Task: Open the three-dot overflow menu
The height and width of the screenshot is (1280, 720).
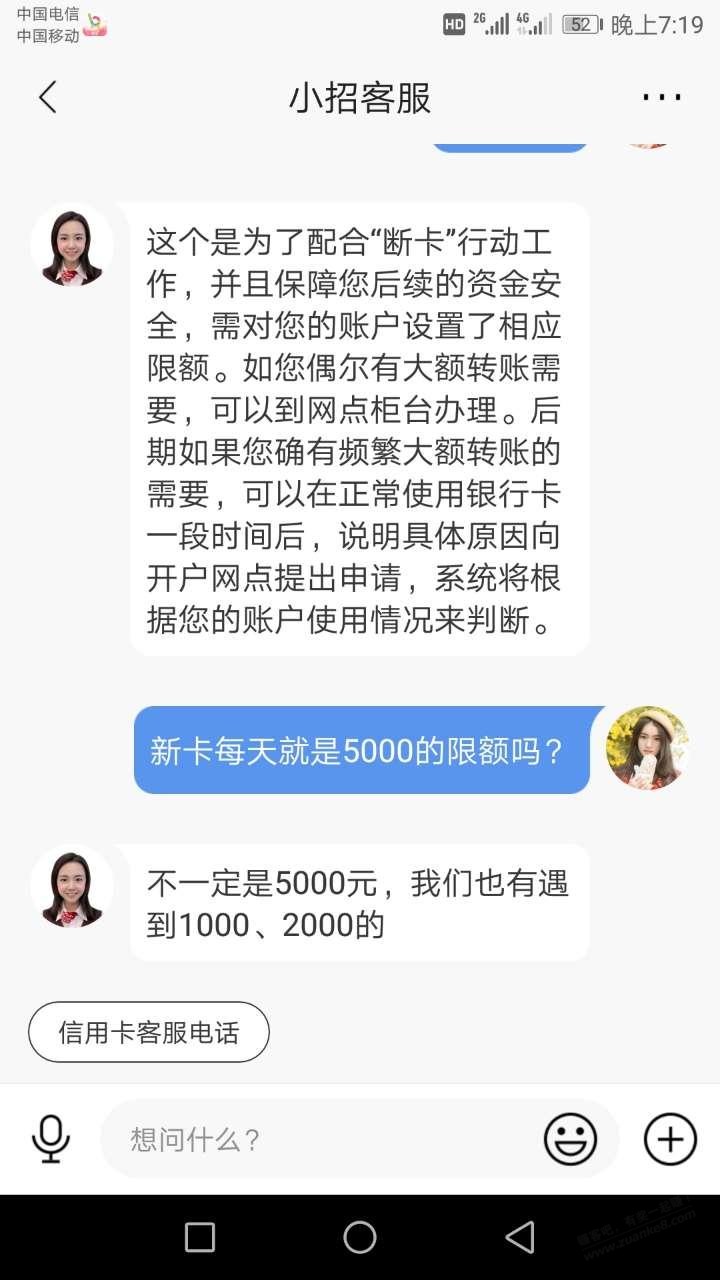Action: [x=662, y=97]
